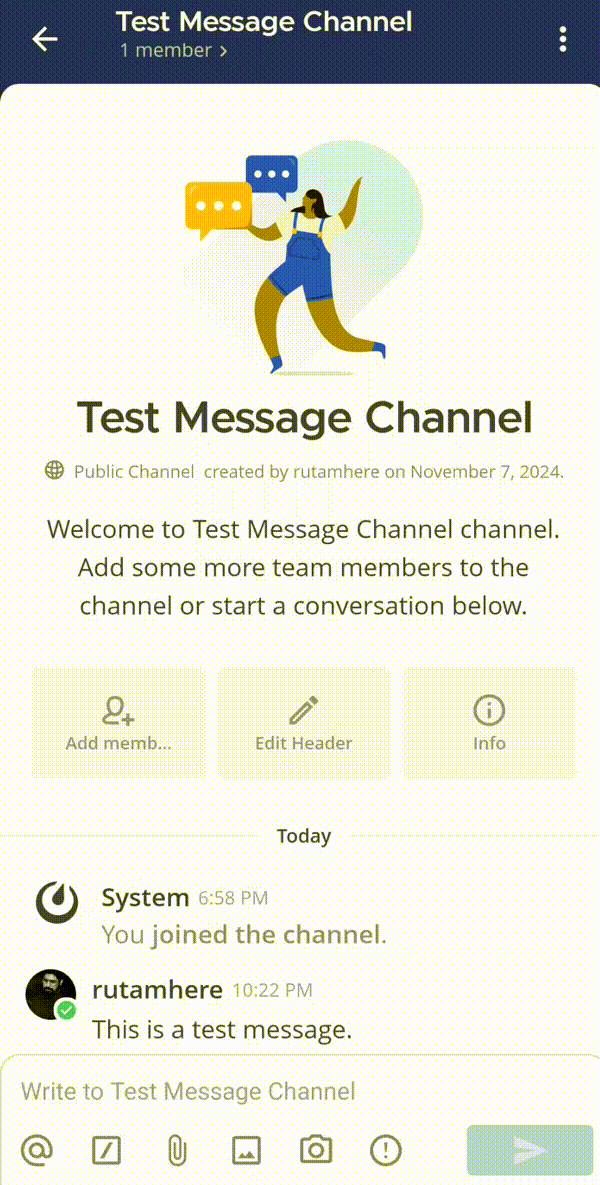
Task: Attach a file with the paperclip
Action: pyautogui.click(x=176, y=1150)
